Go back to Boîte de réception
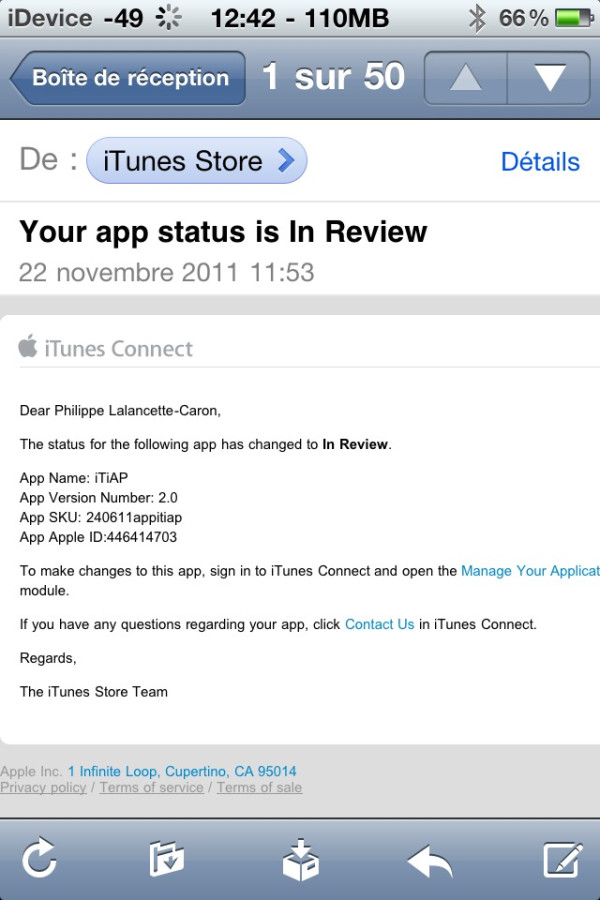The width and height of the screenshot is (600, 900). tap(127, 78)
